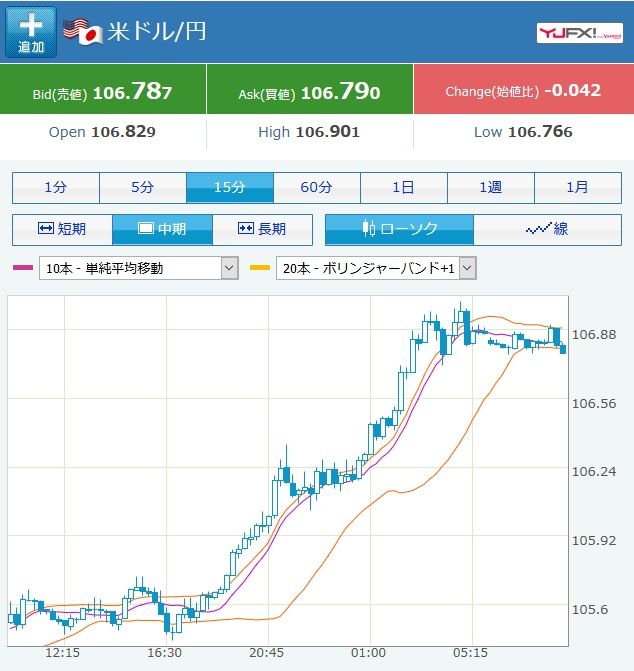Select 短期 short-term range
This screenshot has width=634, height=671.
(x=62, y=229)
